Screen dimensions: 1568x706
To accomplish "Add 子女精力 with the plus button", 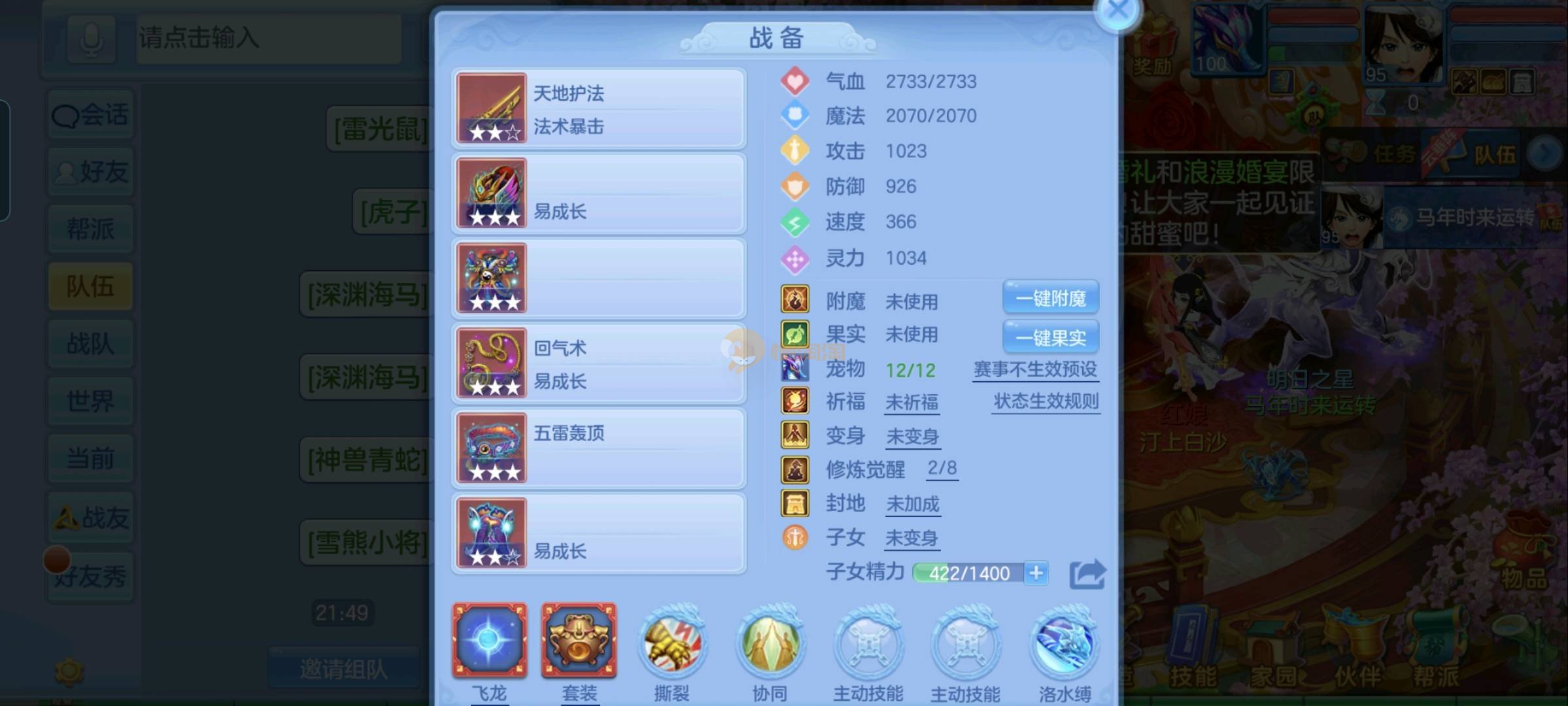I will 1036,573.
